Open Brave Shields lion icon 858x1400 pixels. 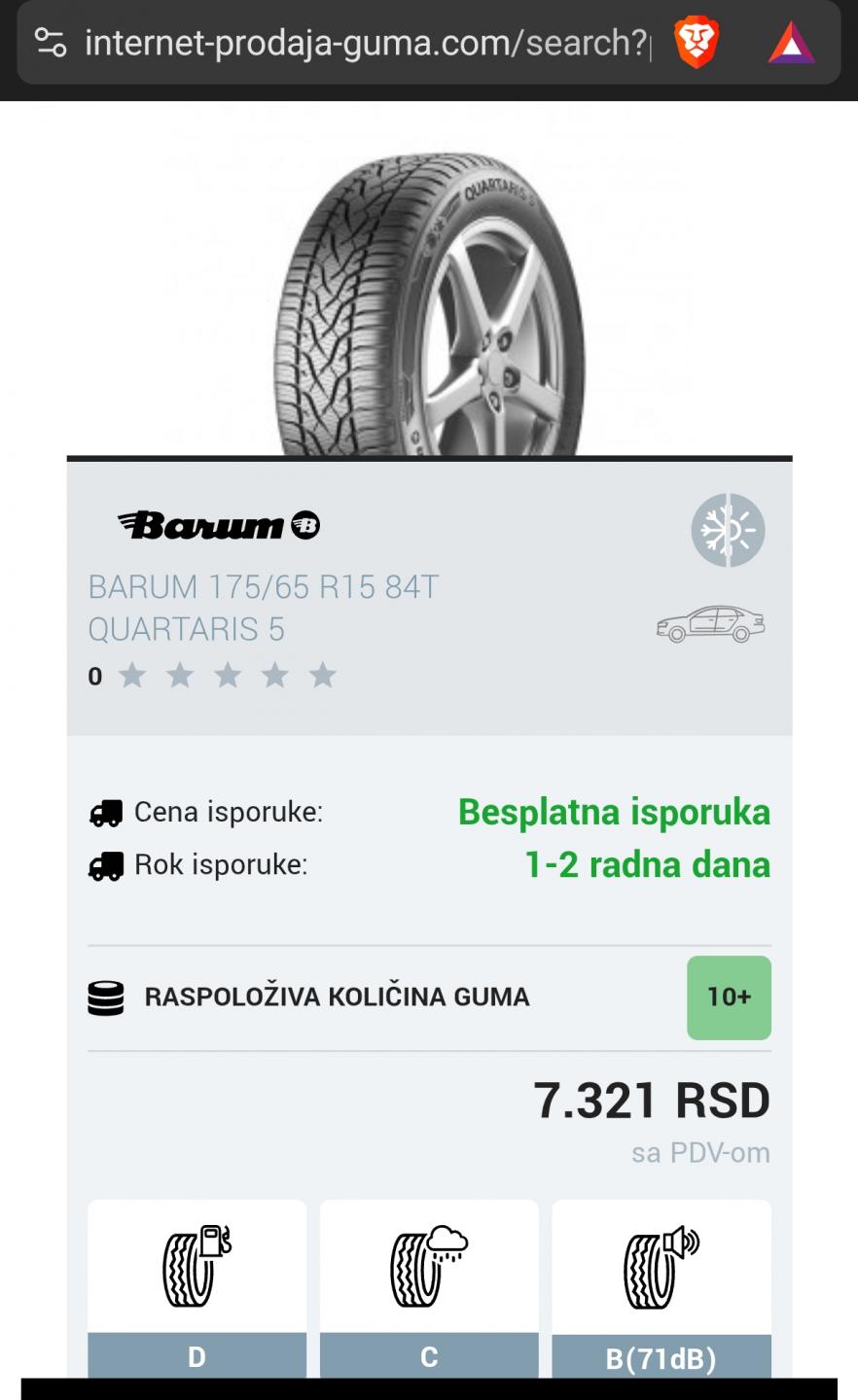pyautogui.click(x=697, y=44)
